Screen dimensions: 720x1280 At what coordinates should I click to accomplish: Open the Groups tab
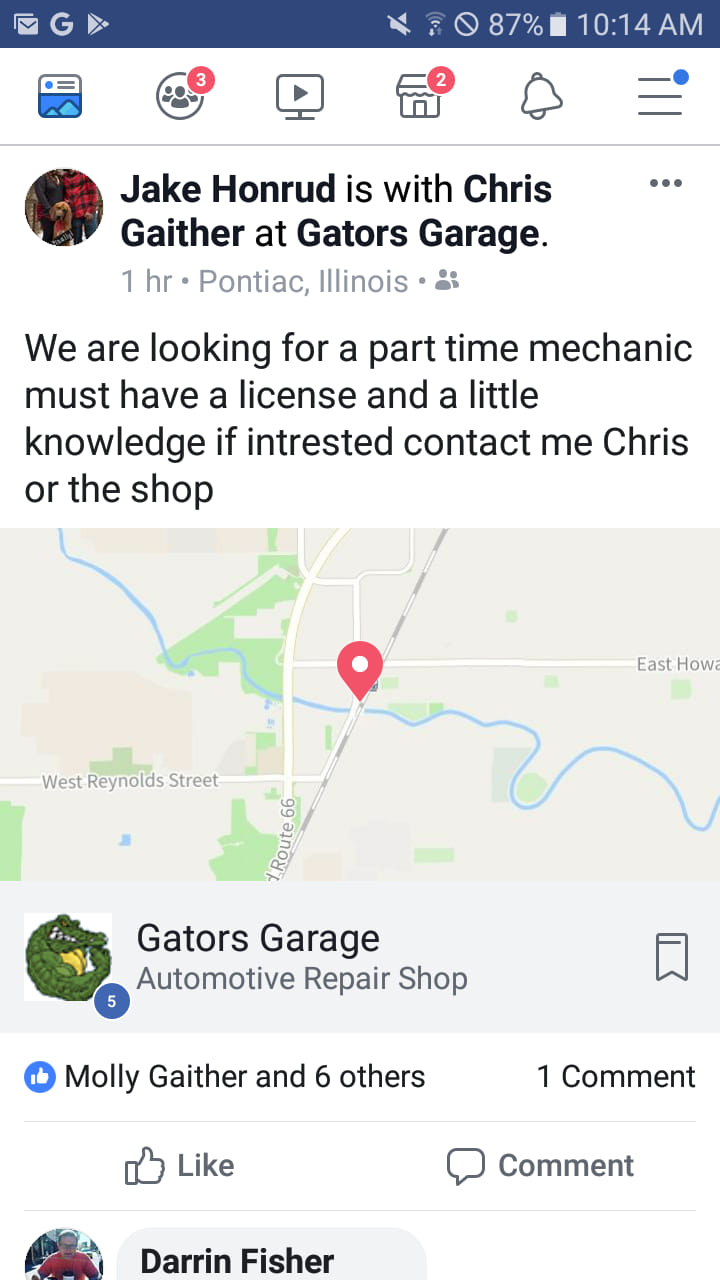pos(181,97)
